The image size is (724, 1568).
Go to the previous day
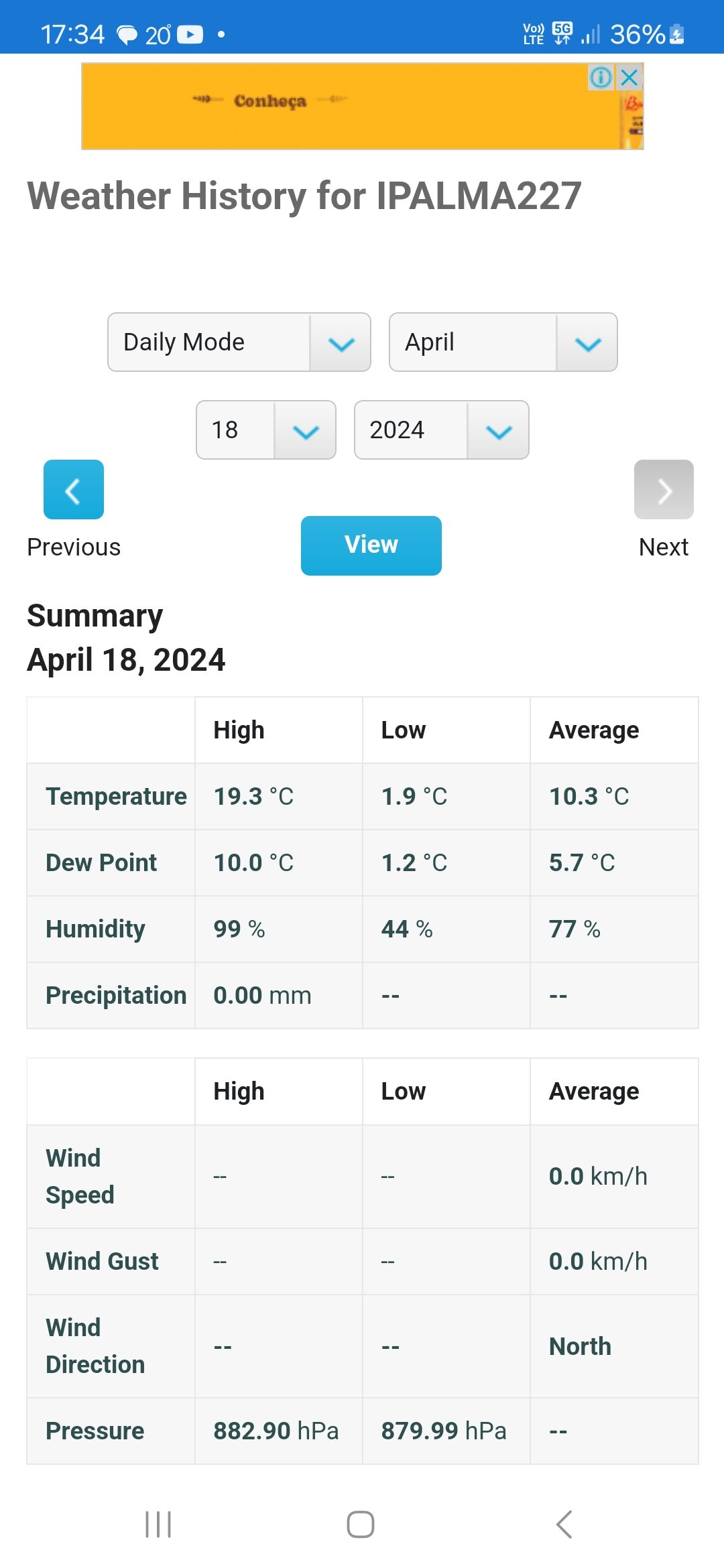point(74,489)
